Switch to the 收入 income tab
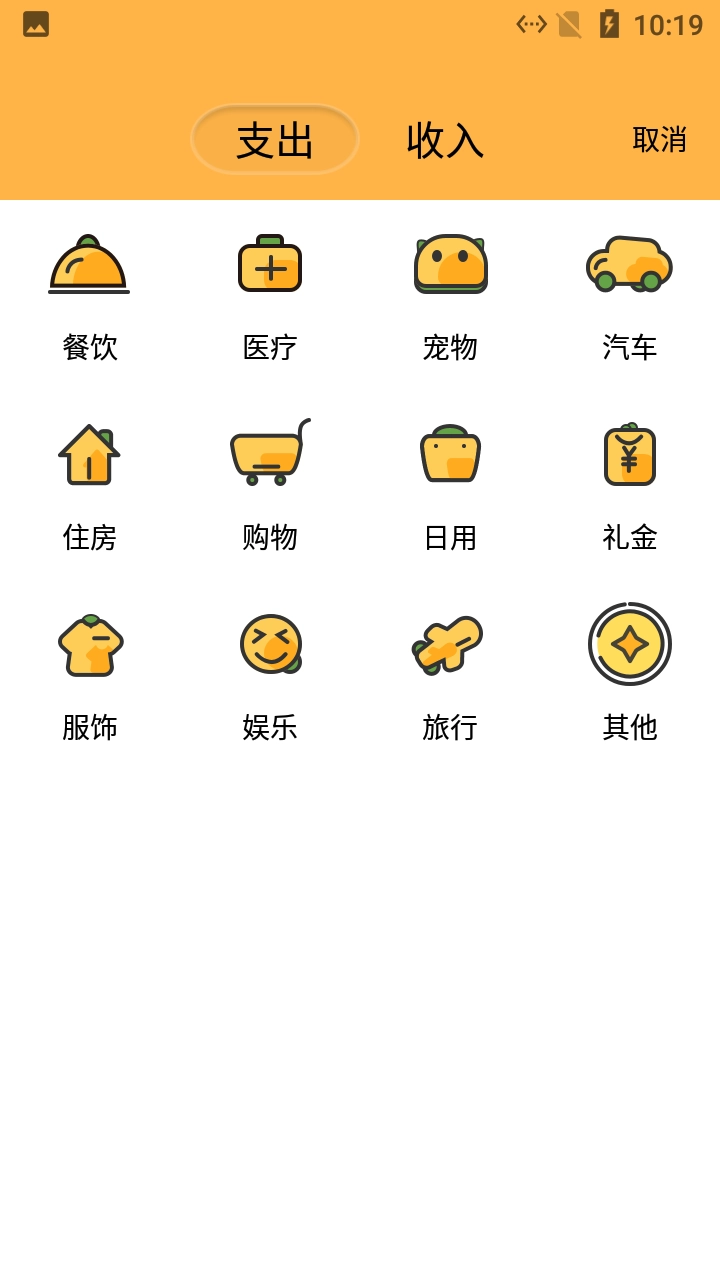The width and height of the screenshot is (720, 1280). (444, 140)
